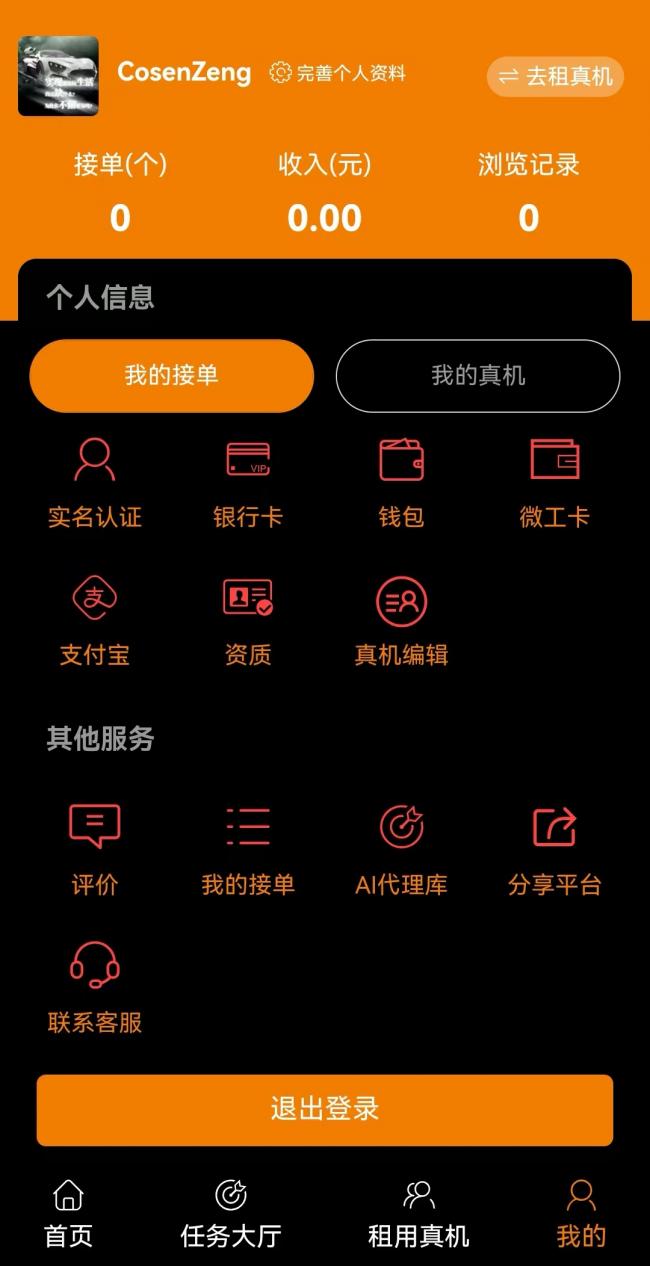The height and width of the screenshot is (1266, 650).
Task: Open 评价 reviews
Action: [95, 850]
